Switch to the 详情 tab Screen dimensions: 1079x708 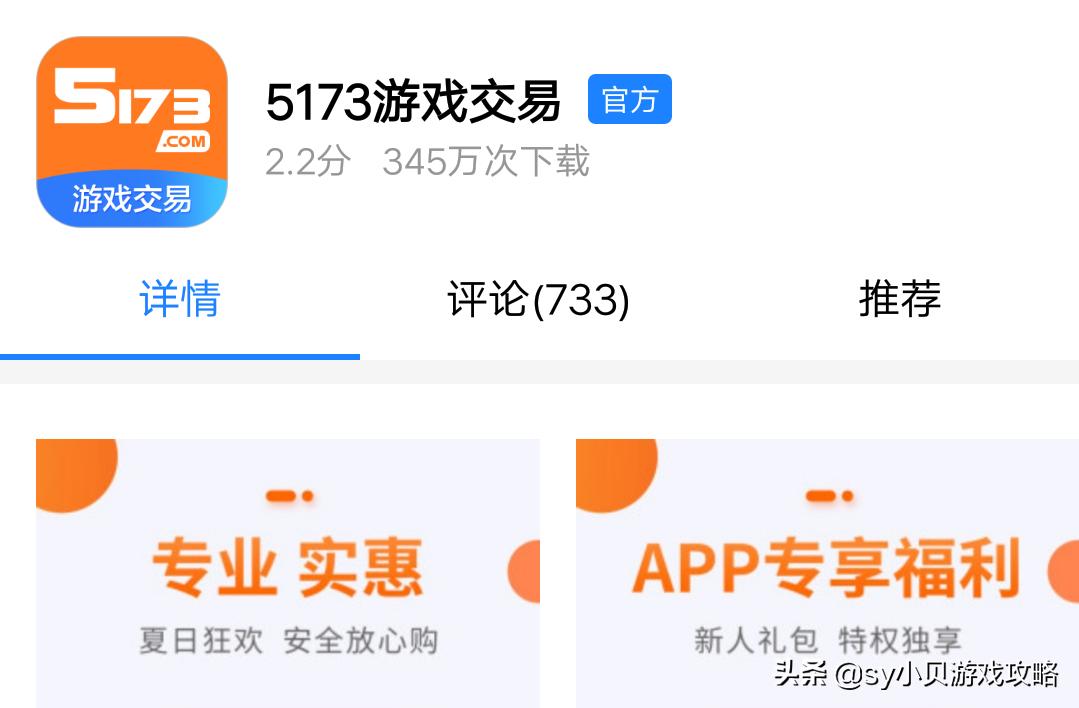(x=180, y=300)
